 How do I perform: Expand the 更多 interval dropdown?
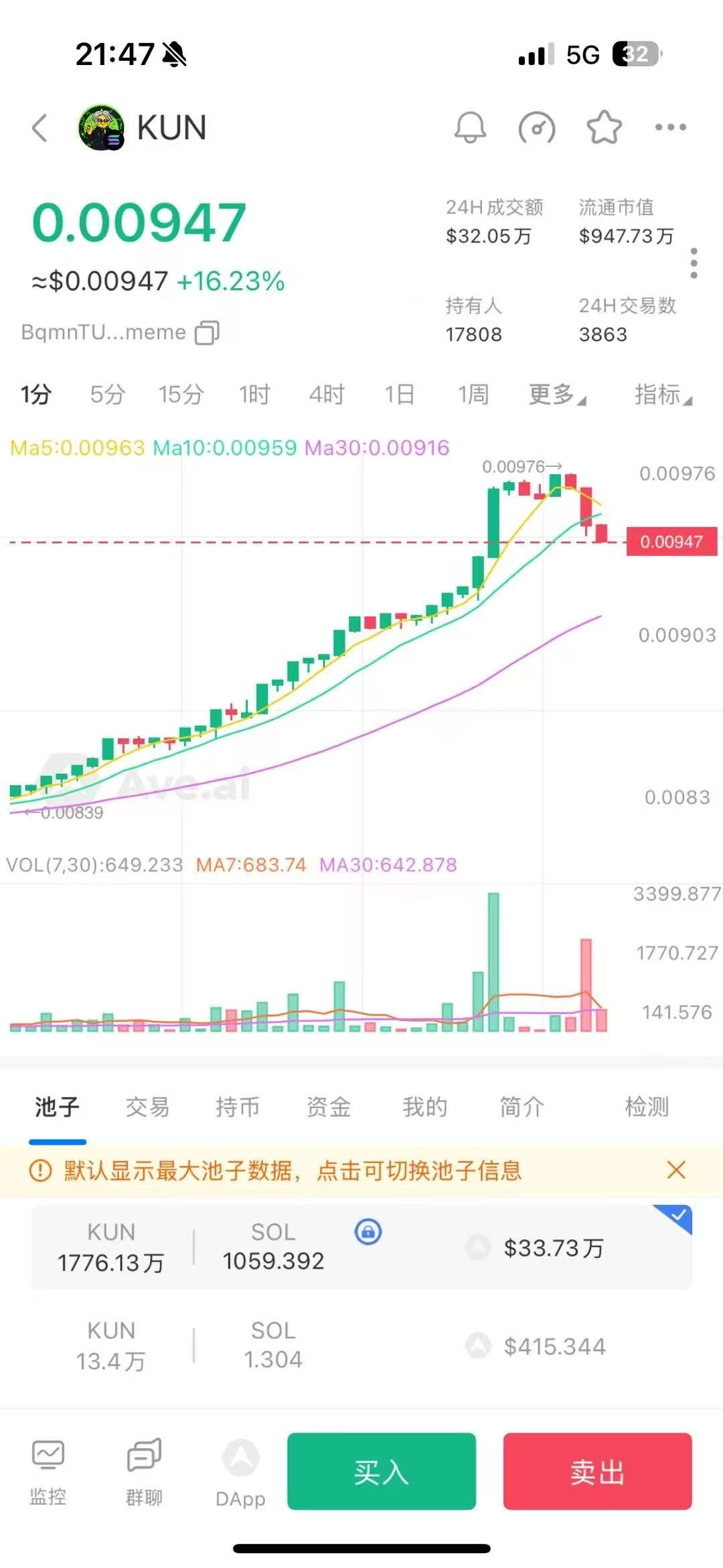(556, 395)
